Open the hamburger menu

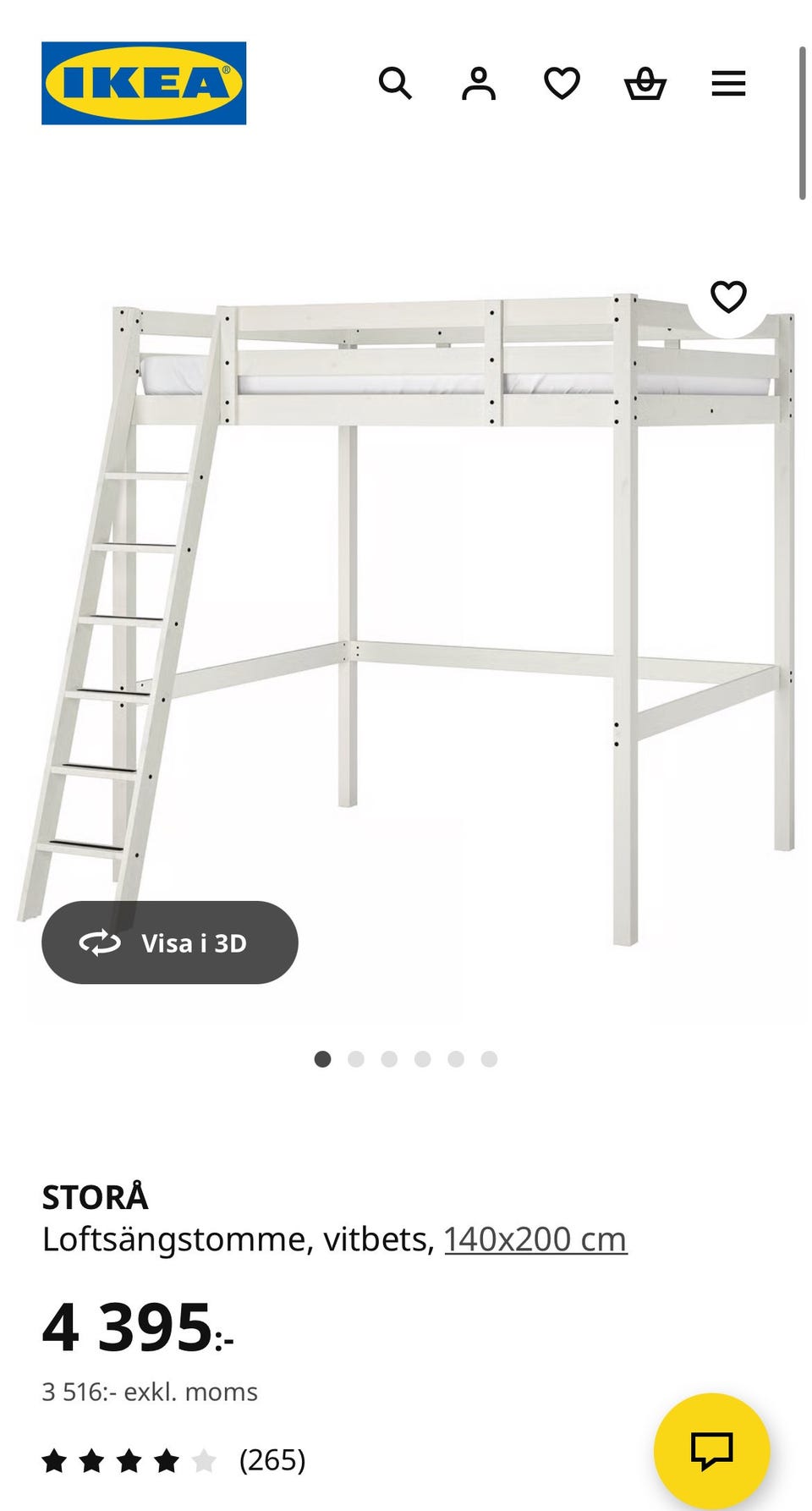tap(728, 84)
